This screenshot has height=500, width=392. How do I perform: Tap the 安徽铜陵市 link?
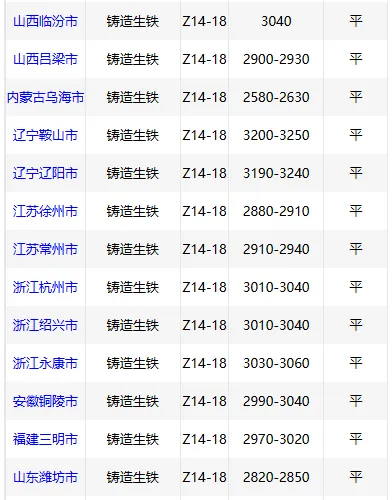pos(45,401)
